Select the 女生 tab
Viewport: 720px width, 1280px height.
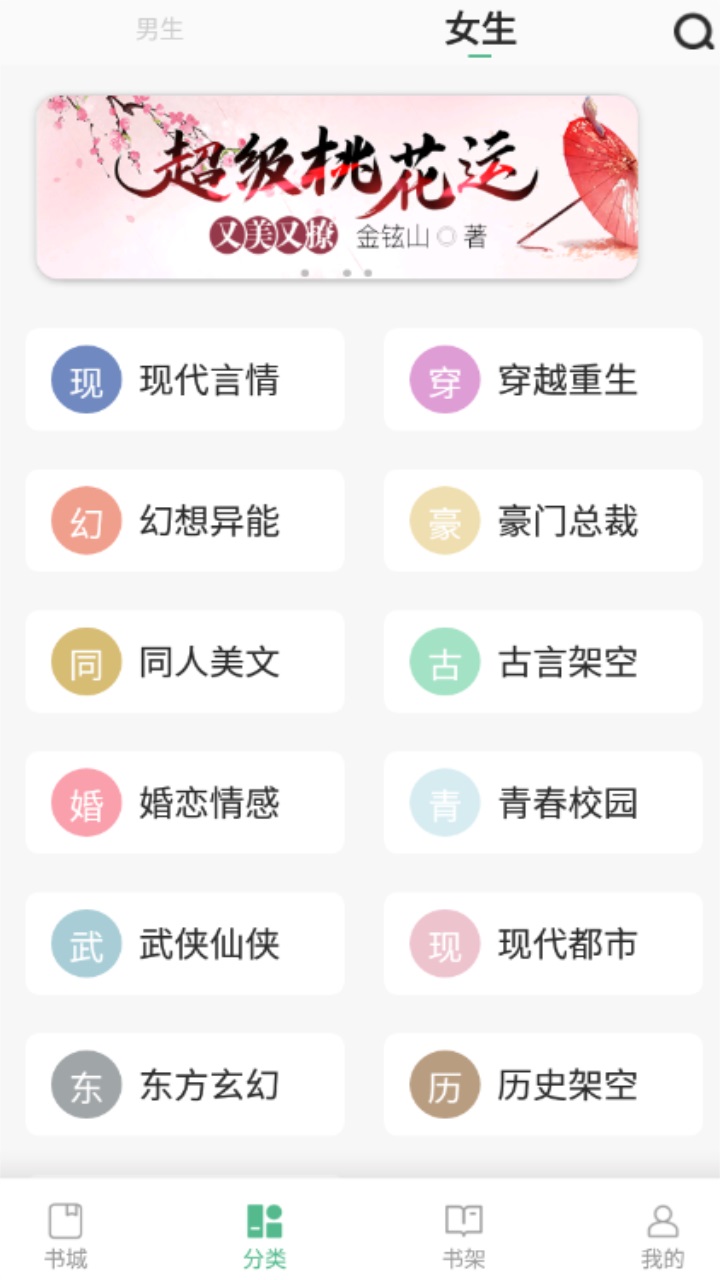pyautogui.click(x=481, y=30)
